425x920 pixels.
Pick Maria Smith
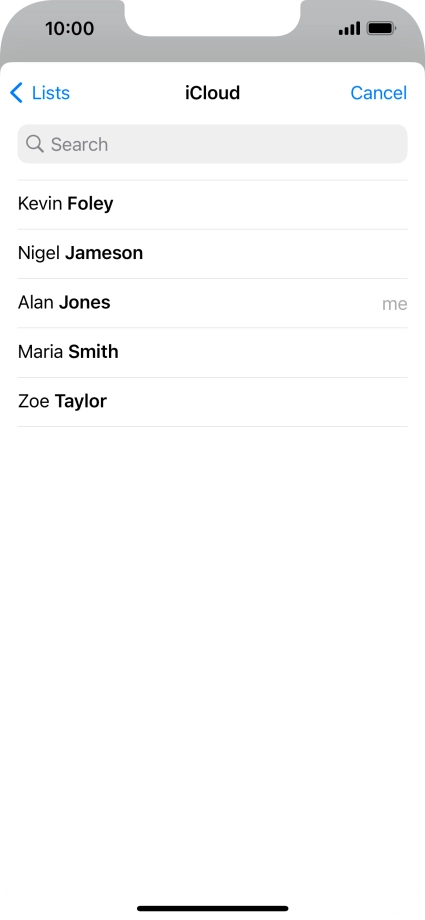tap(212, 352)
